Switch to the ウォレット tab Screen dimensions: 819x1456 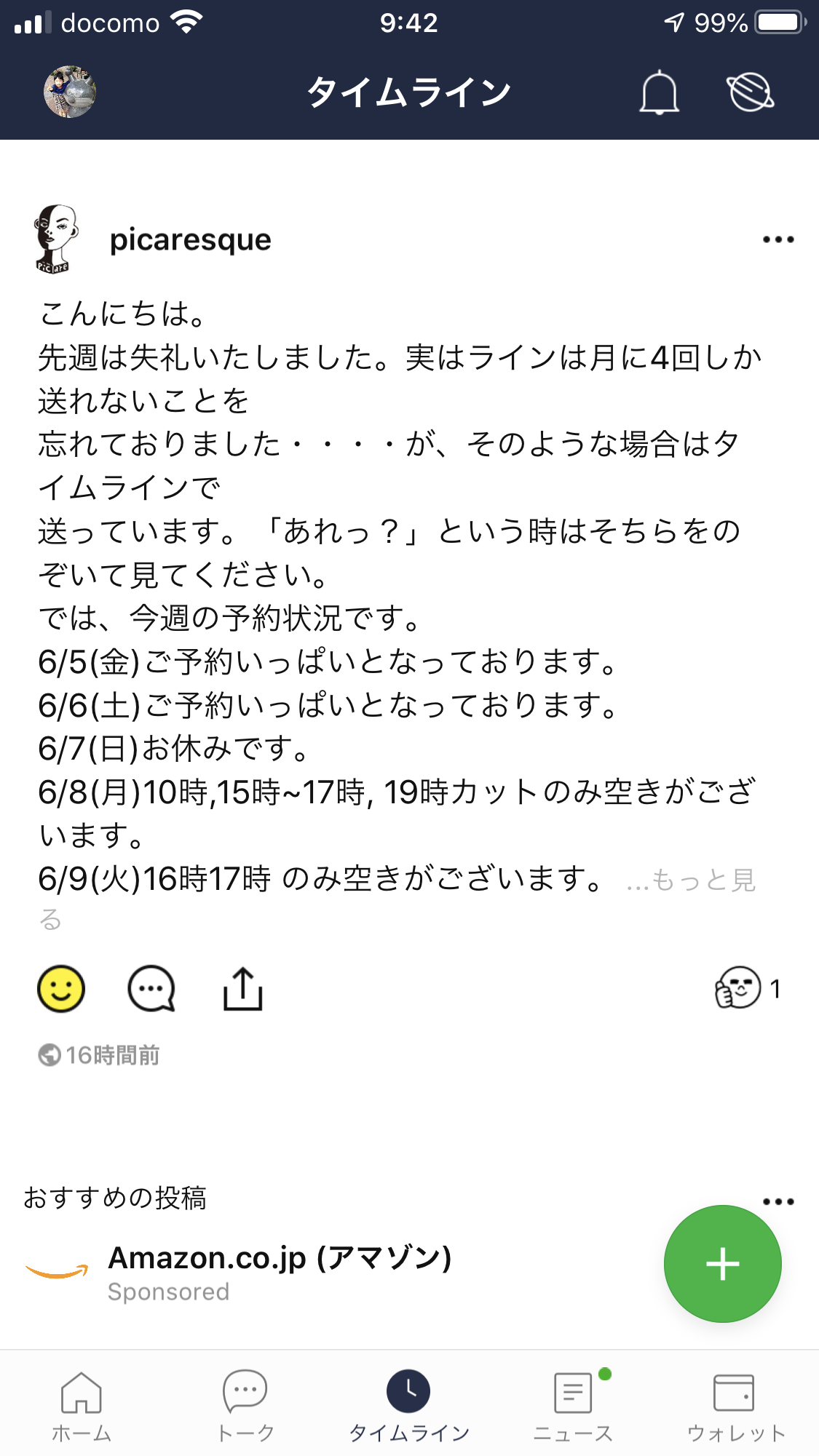pos(736,1406)
